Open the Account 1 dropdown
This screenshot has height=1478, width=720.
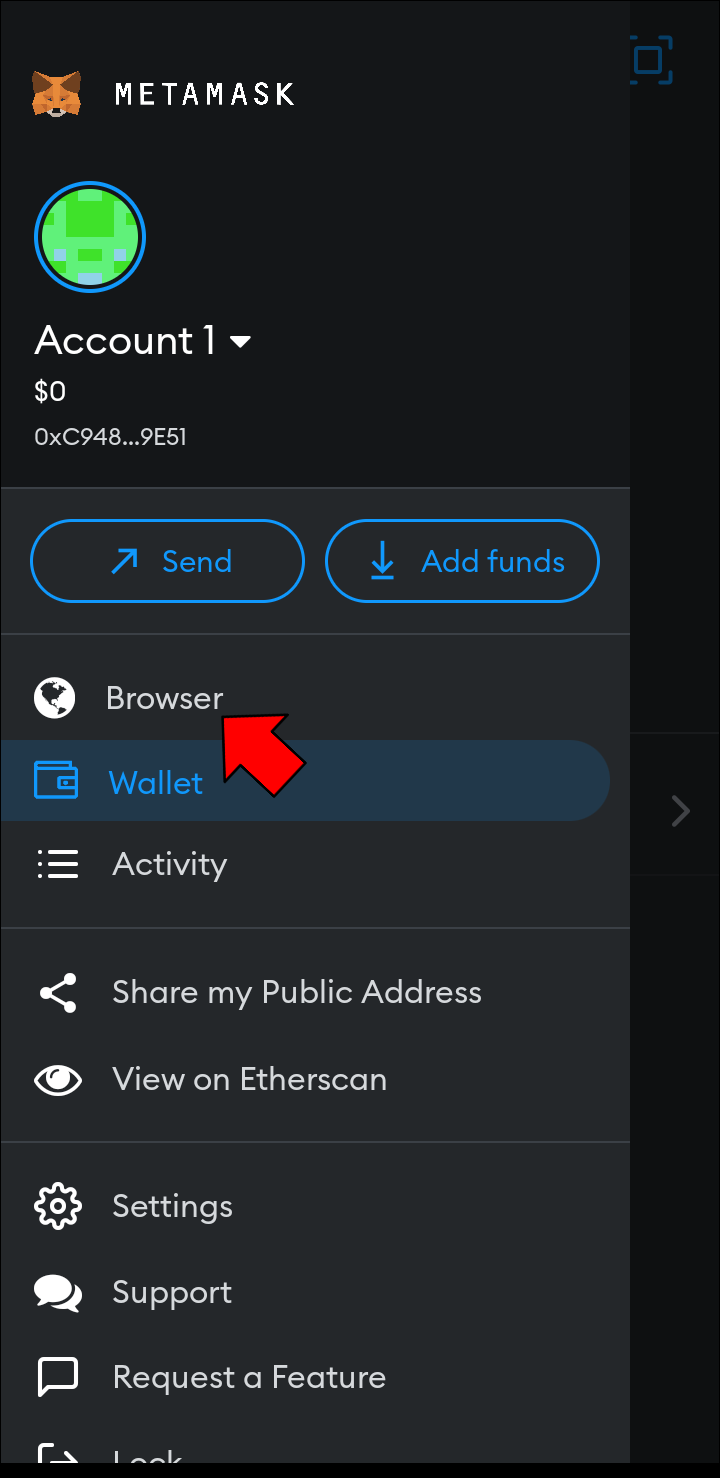(x=143, y=341)
